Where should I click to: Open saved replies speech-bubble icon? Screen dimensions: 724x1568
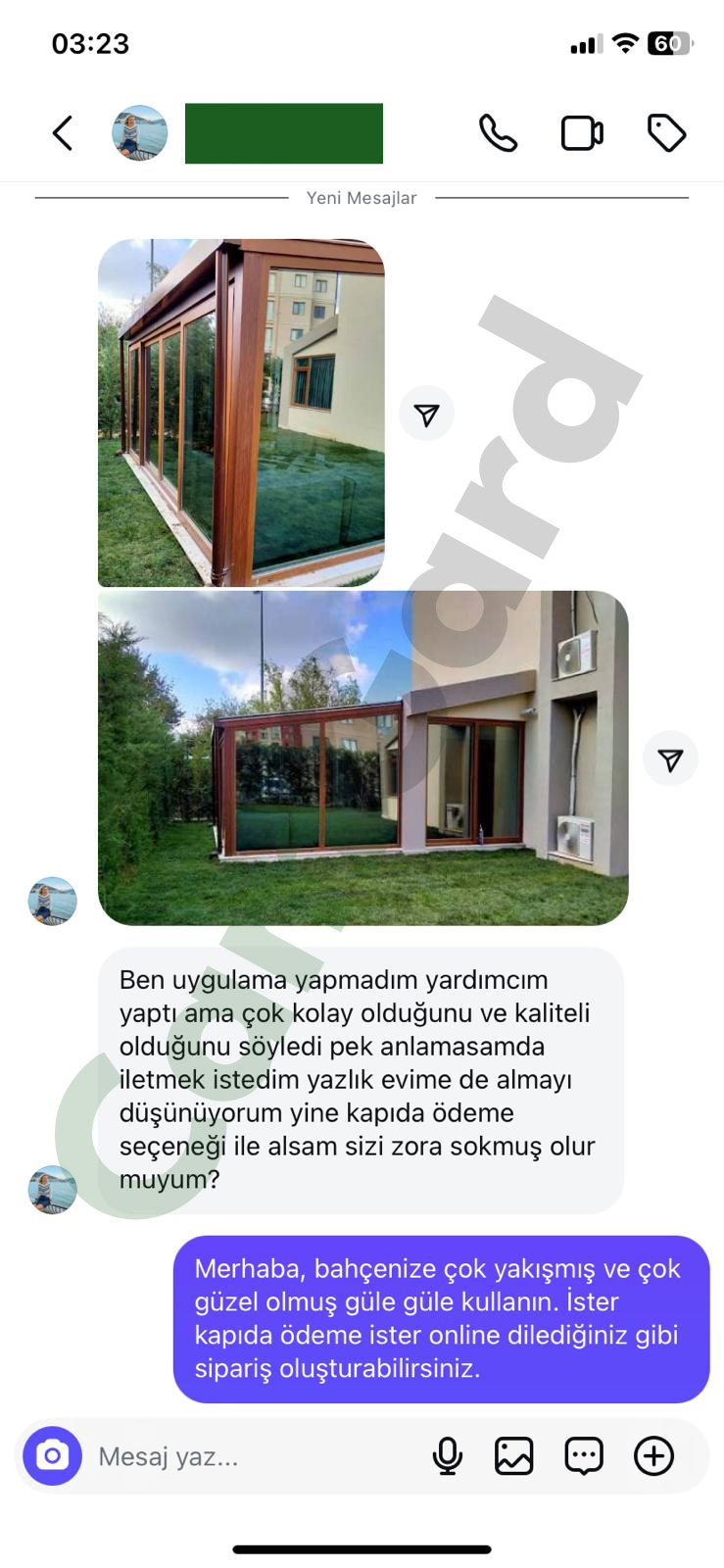[x=584, y=1456]
